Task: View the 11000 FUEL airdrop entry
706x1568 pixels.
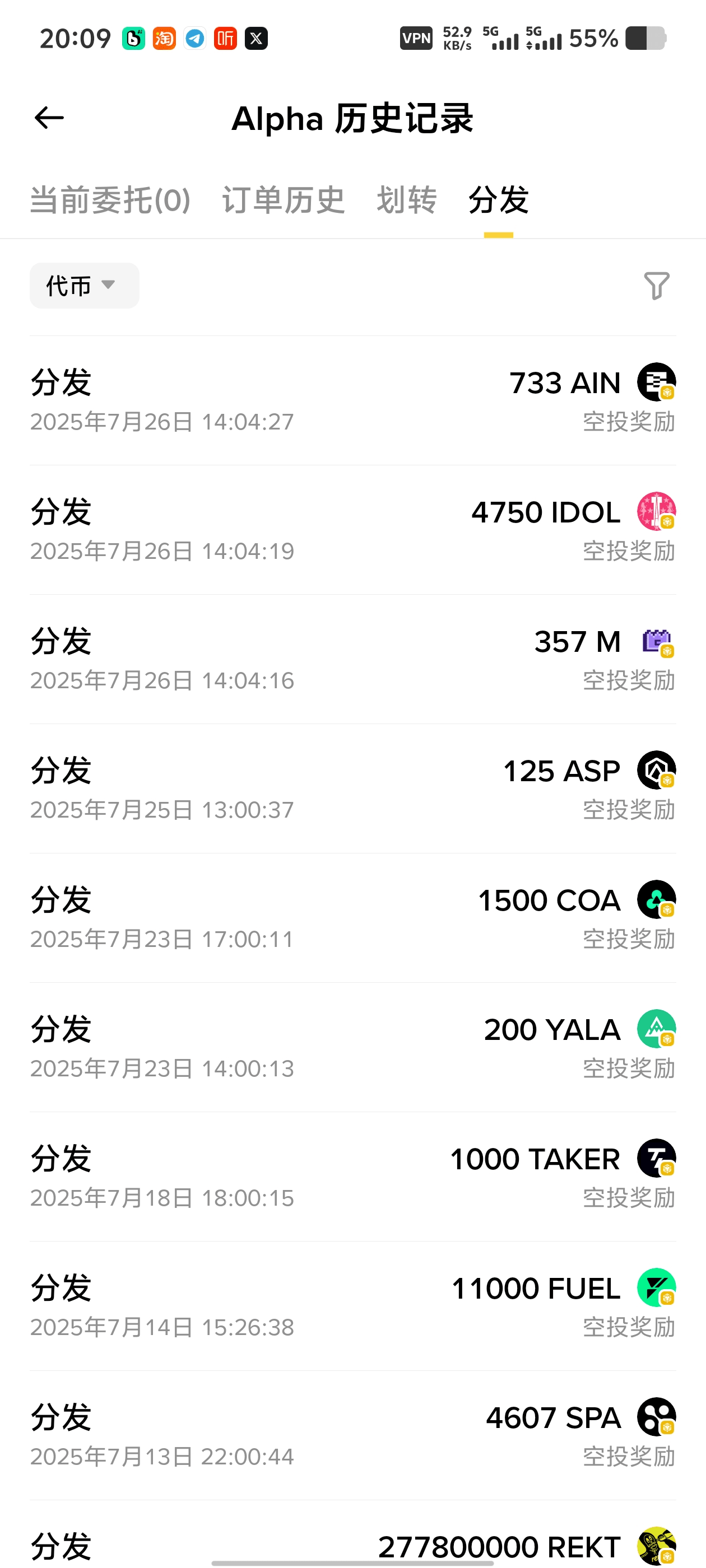Action: click(352, 1306)
